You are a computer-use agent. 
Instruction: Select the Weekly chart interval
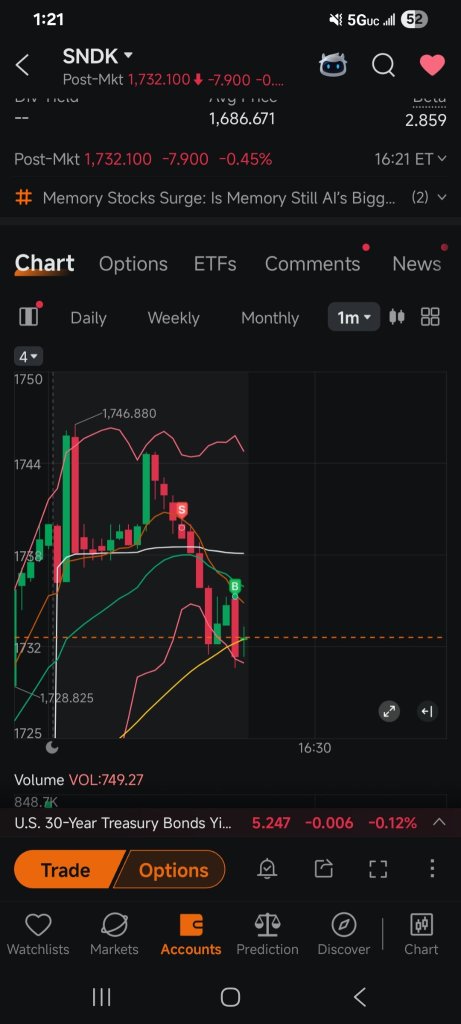[x=173, y=318]
